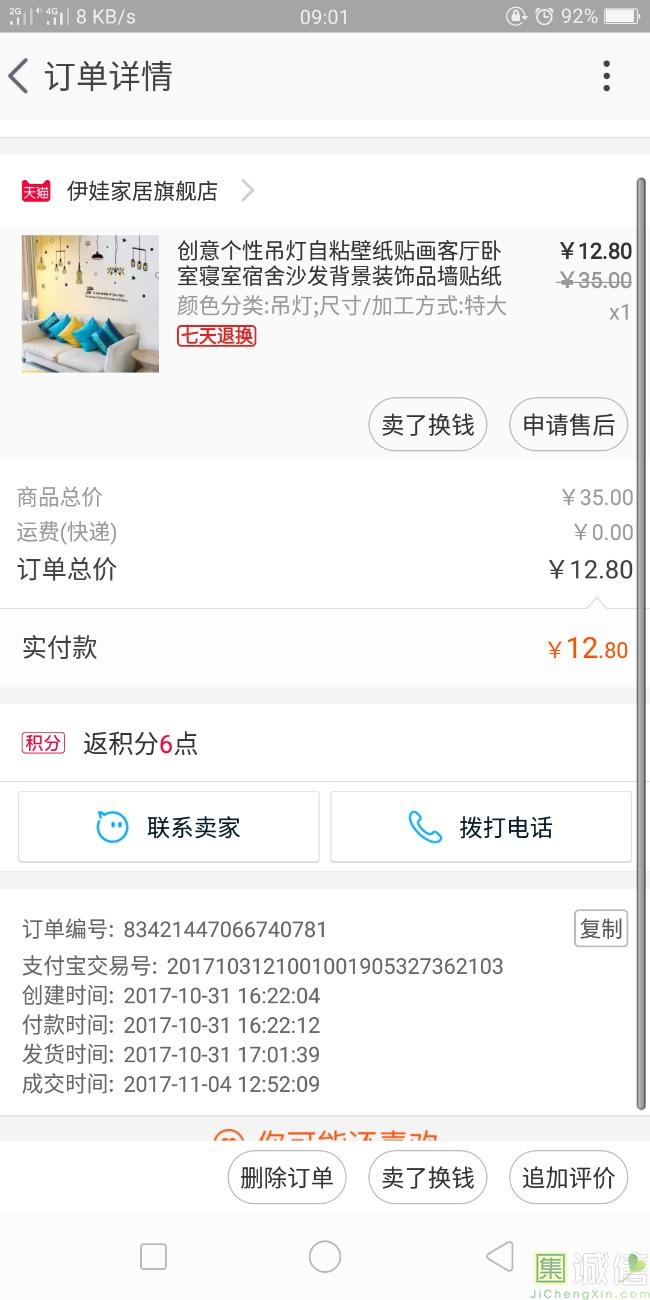Tap 卖了换钱 in the bottom action bar
Image resolution: width=650 pixels, height=1300 pixels.
coord(427,1177)
